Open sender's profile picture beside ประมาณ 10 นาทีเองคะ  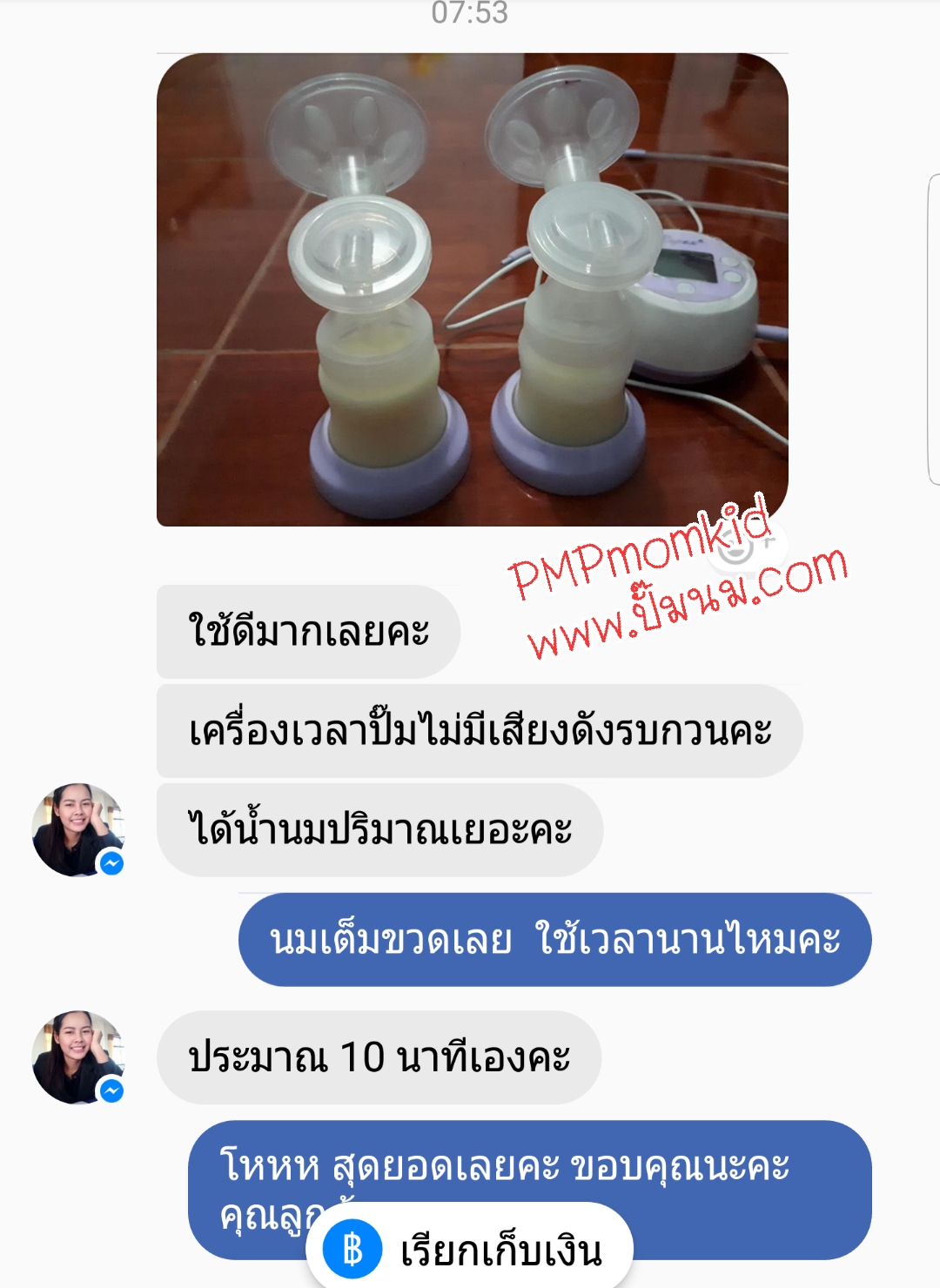78,1057
